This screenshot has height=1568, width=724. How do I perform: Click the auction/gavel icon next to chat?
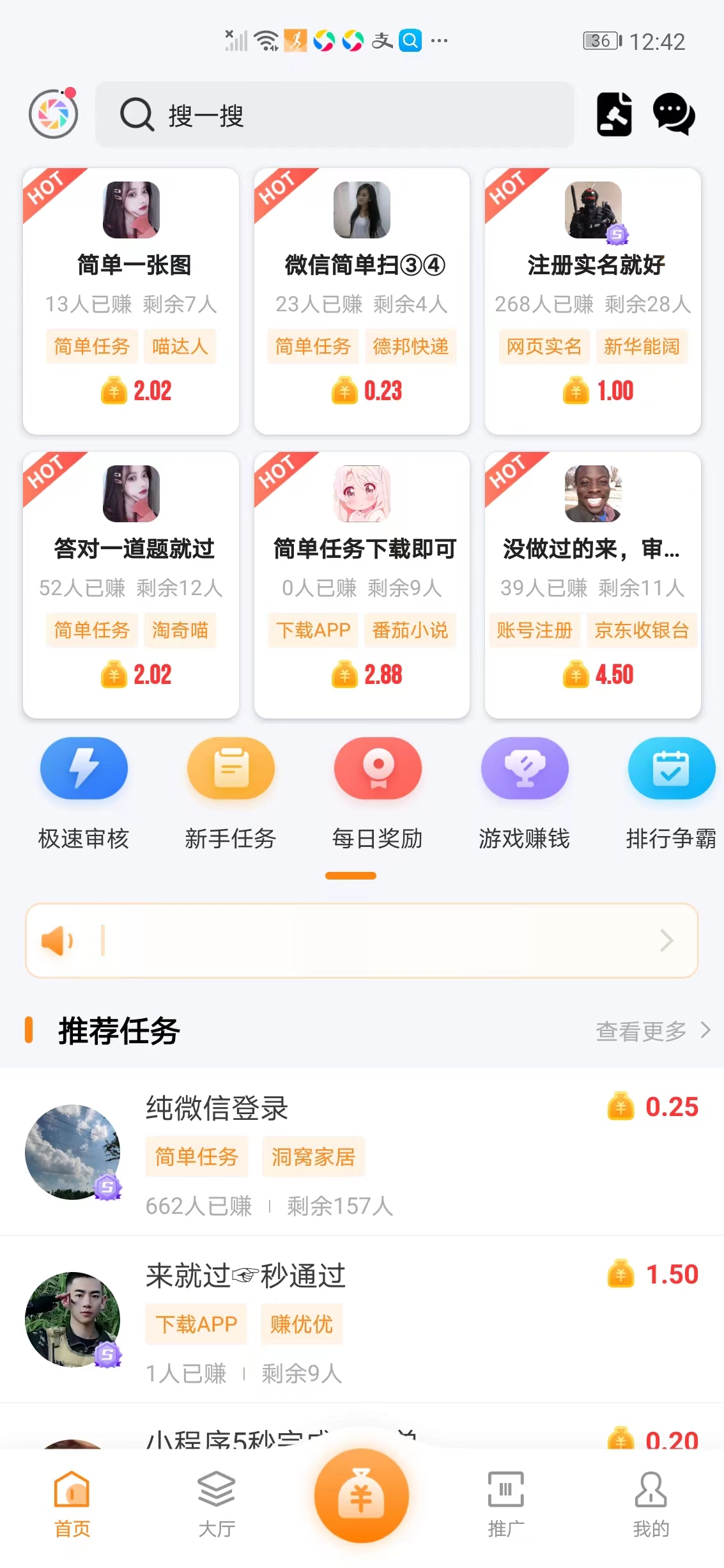click(x=615, y=115)
